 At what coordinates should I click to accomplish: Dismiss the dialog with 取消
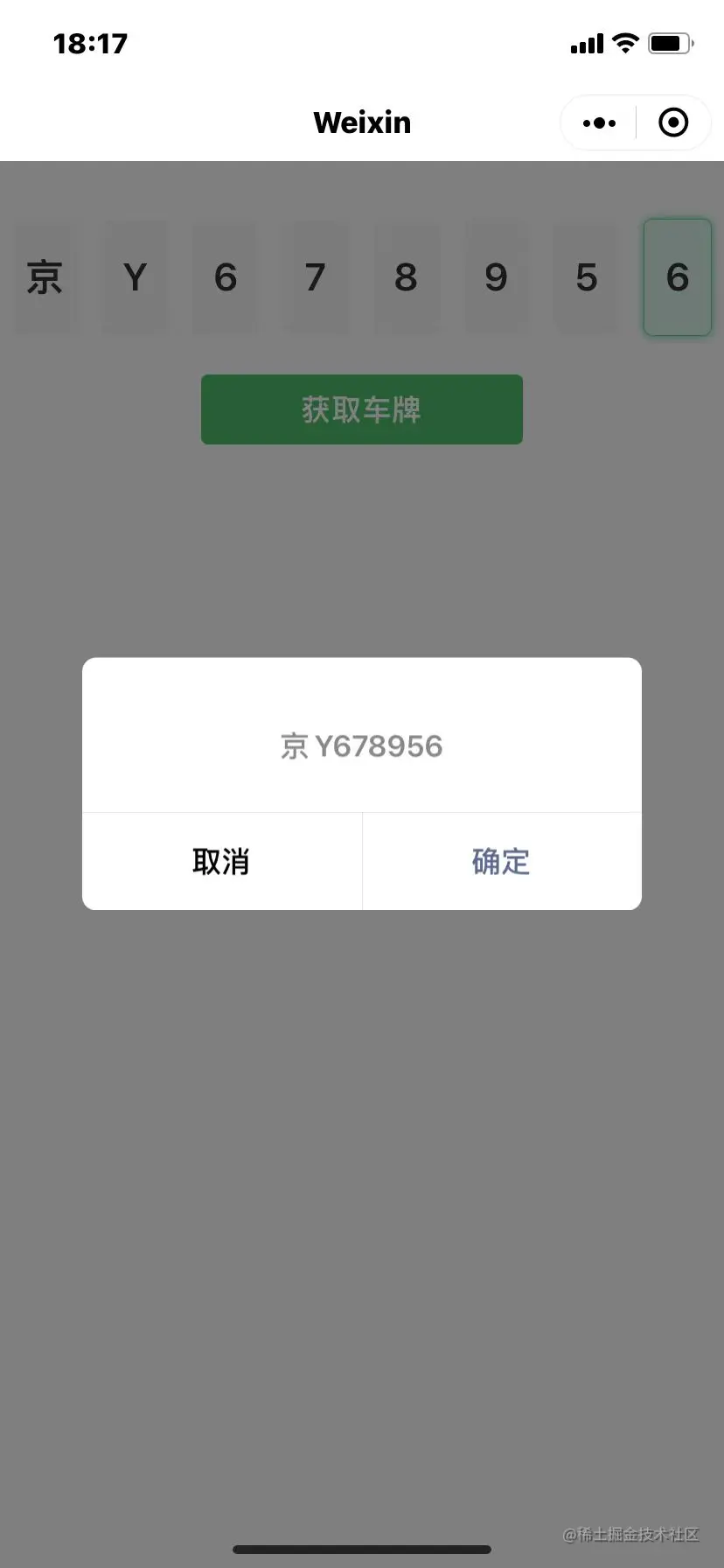pyautogui.click(x=222, y=861)
